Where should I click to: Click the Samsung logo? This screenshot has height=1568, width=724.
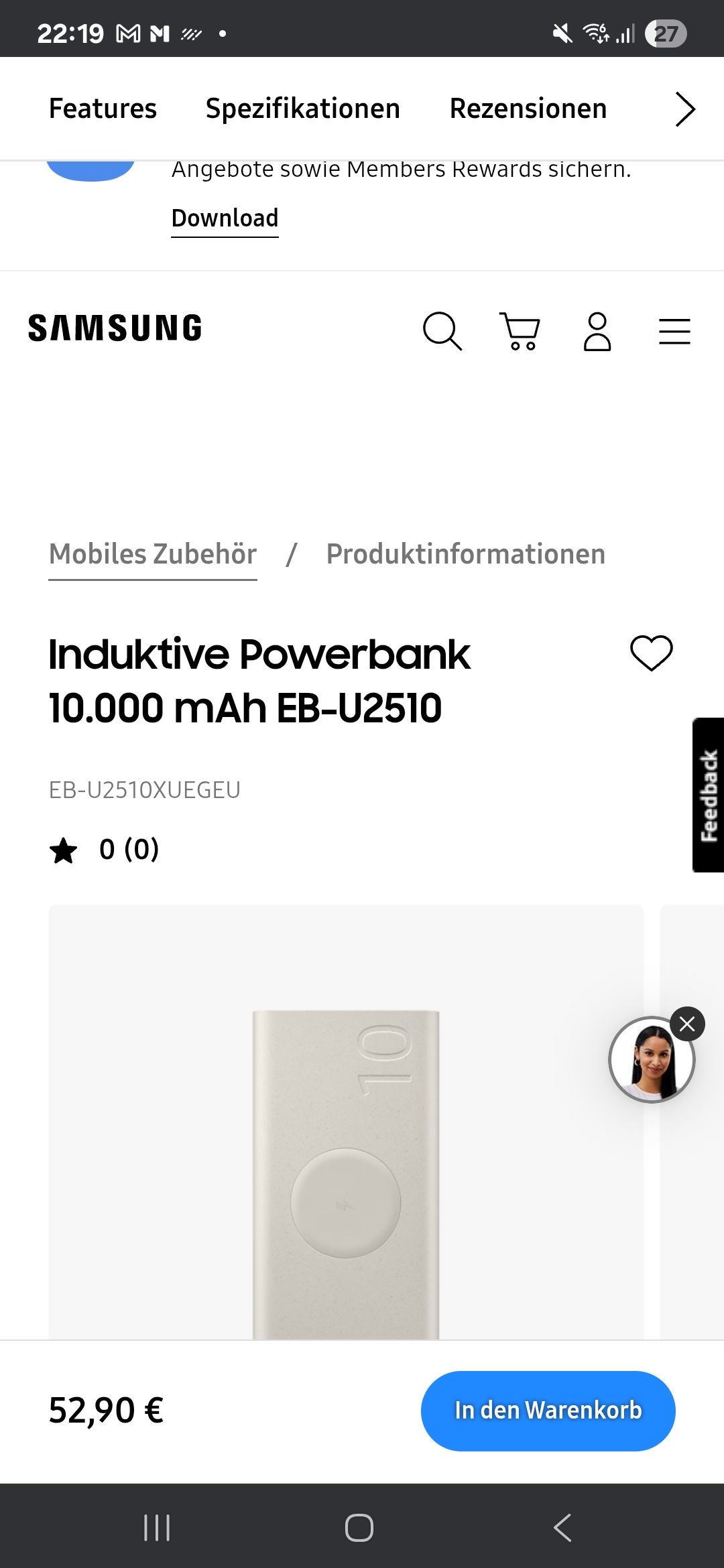point(114,328)
